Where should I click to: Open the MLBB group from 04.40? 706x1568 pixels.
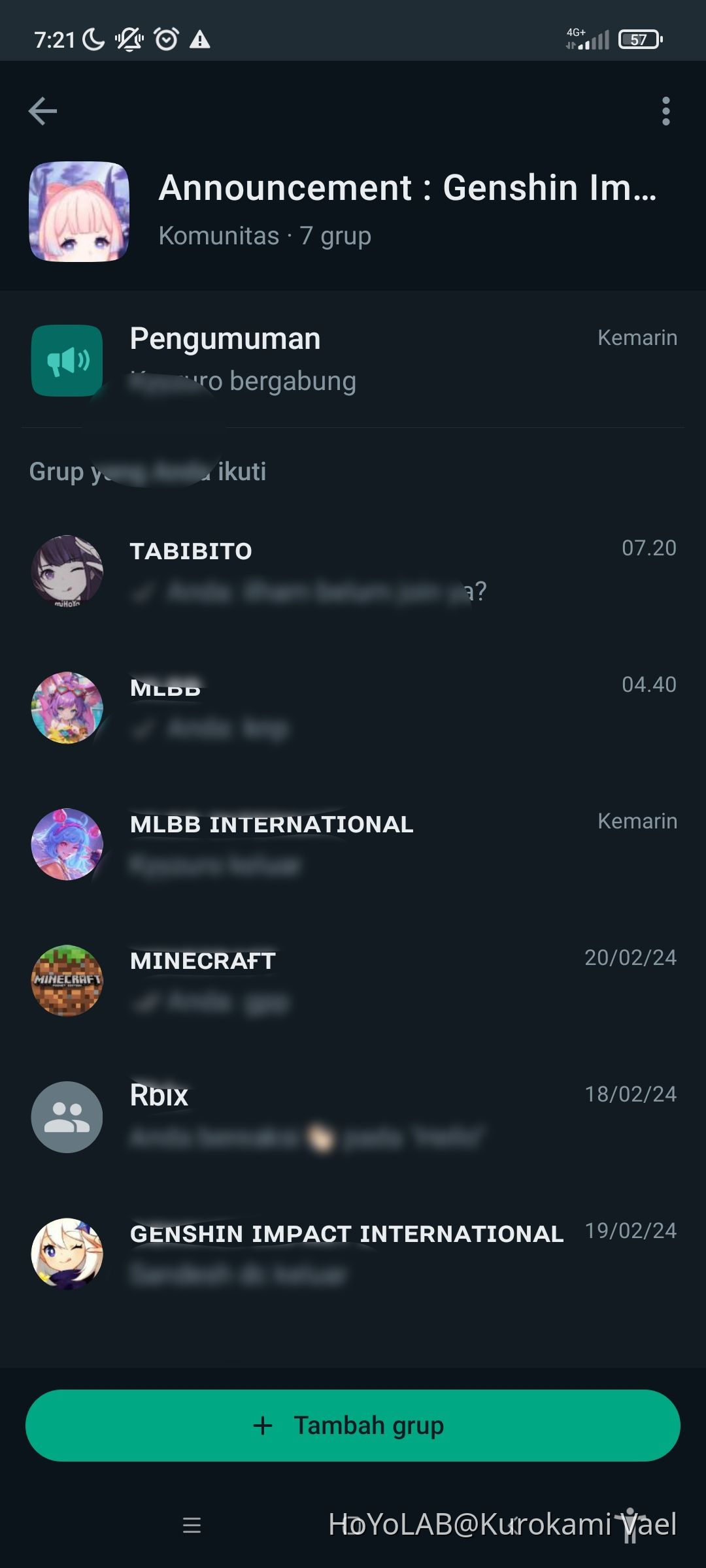coord(353,707)
